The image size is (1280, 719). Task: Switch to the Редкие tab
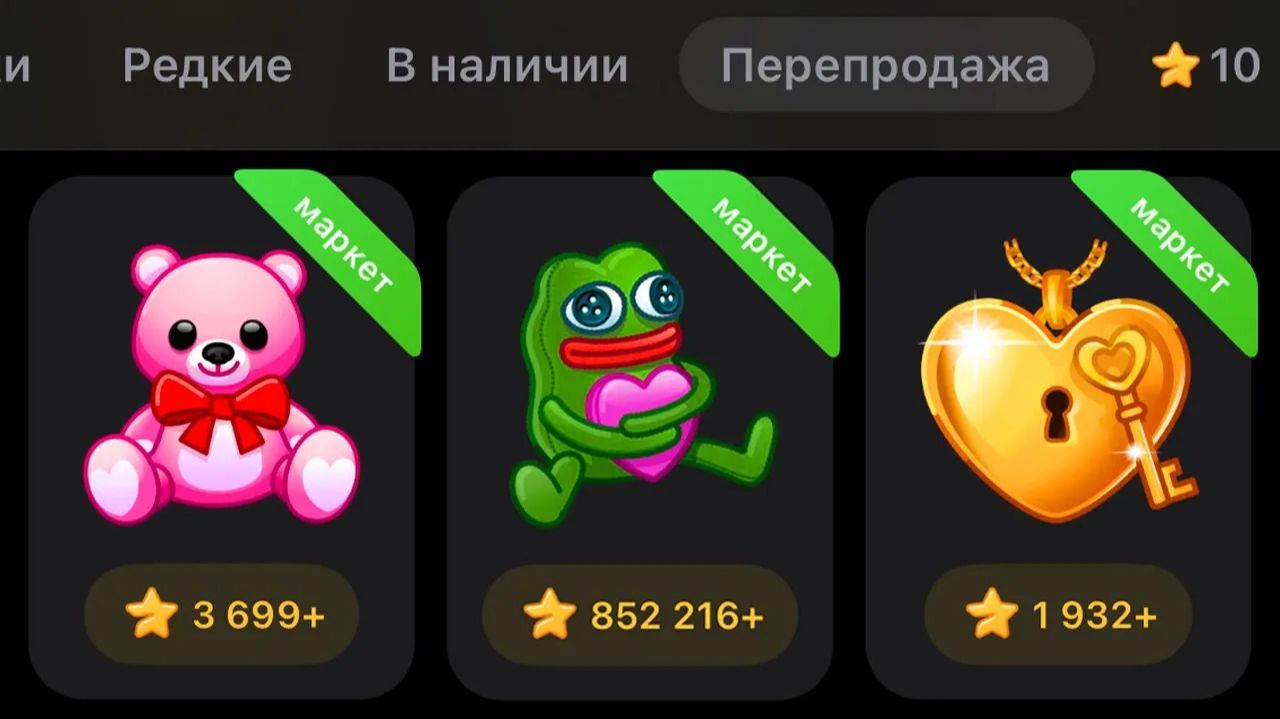pos(207,66)
